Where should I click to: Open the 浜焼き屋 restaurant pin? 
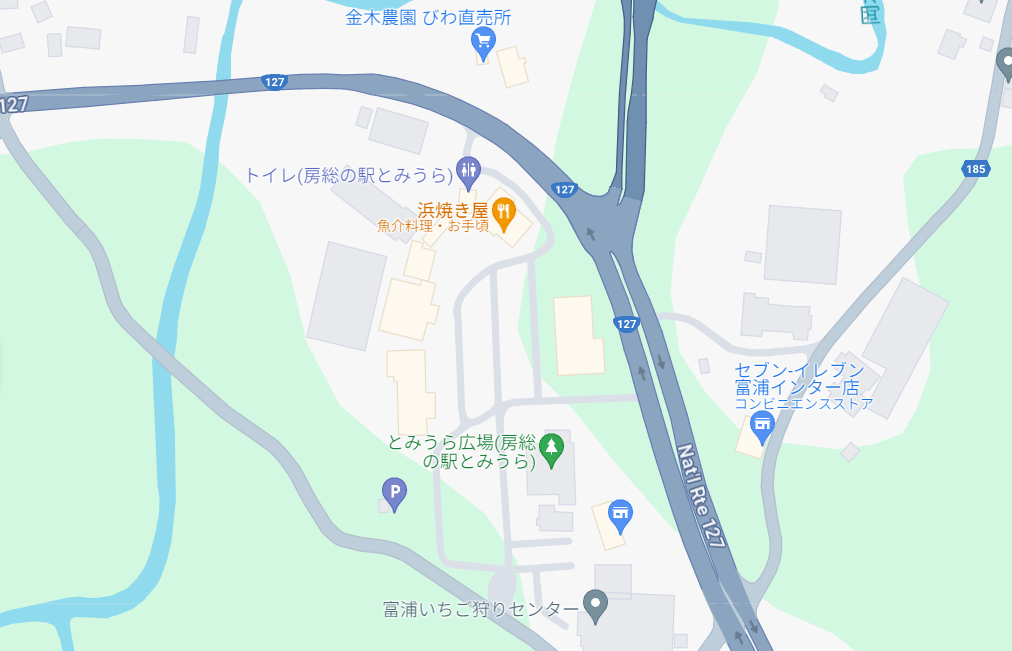(503, 211)
